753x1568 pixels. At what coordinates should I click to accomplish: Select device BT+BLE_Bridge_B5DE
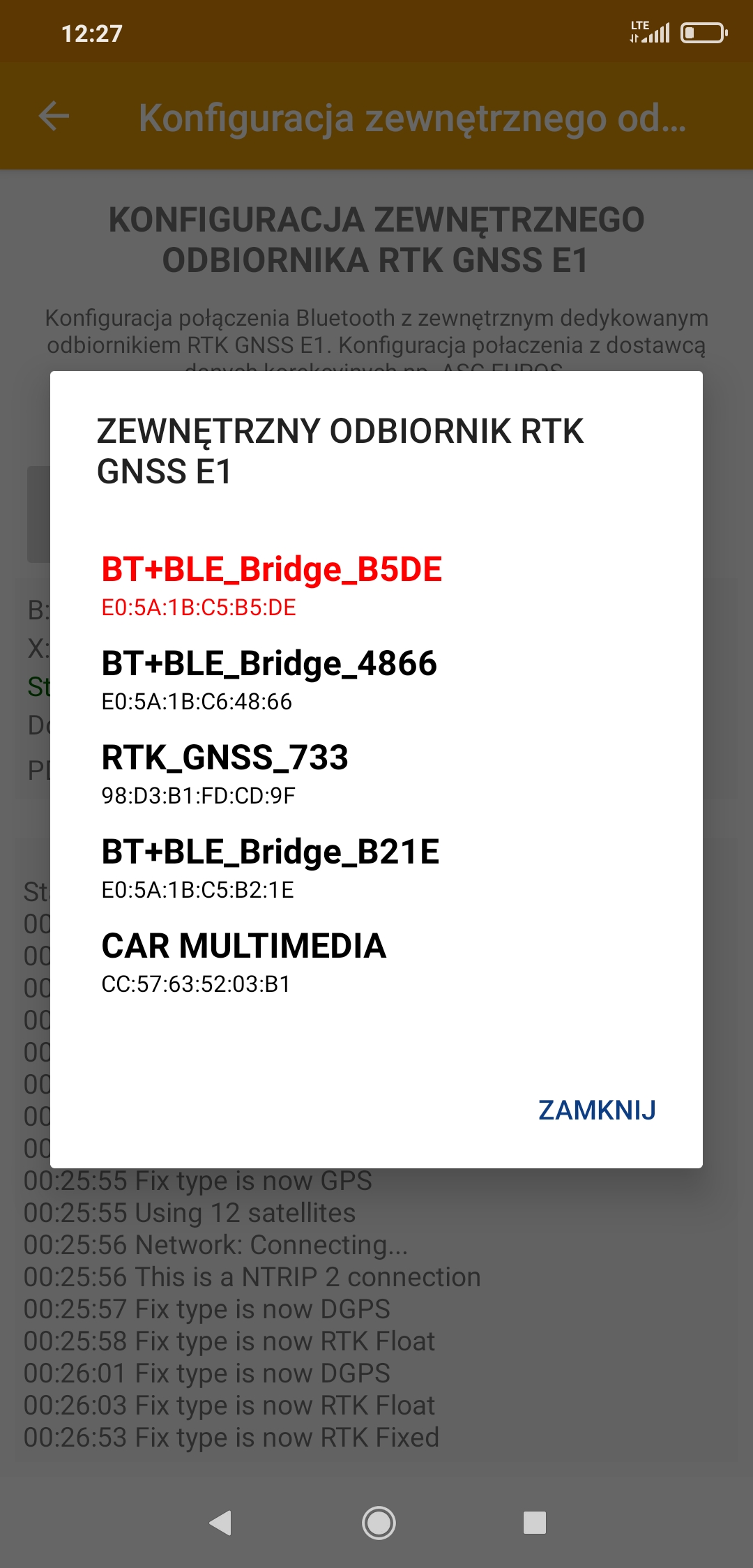tap(376, 586)
